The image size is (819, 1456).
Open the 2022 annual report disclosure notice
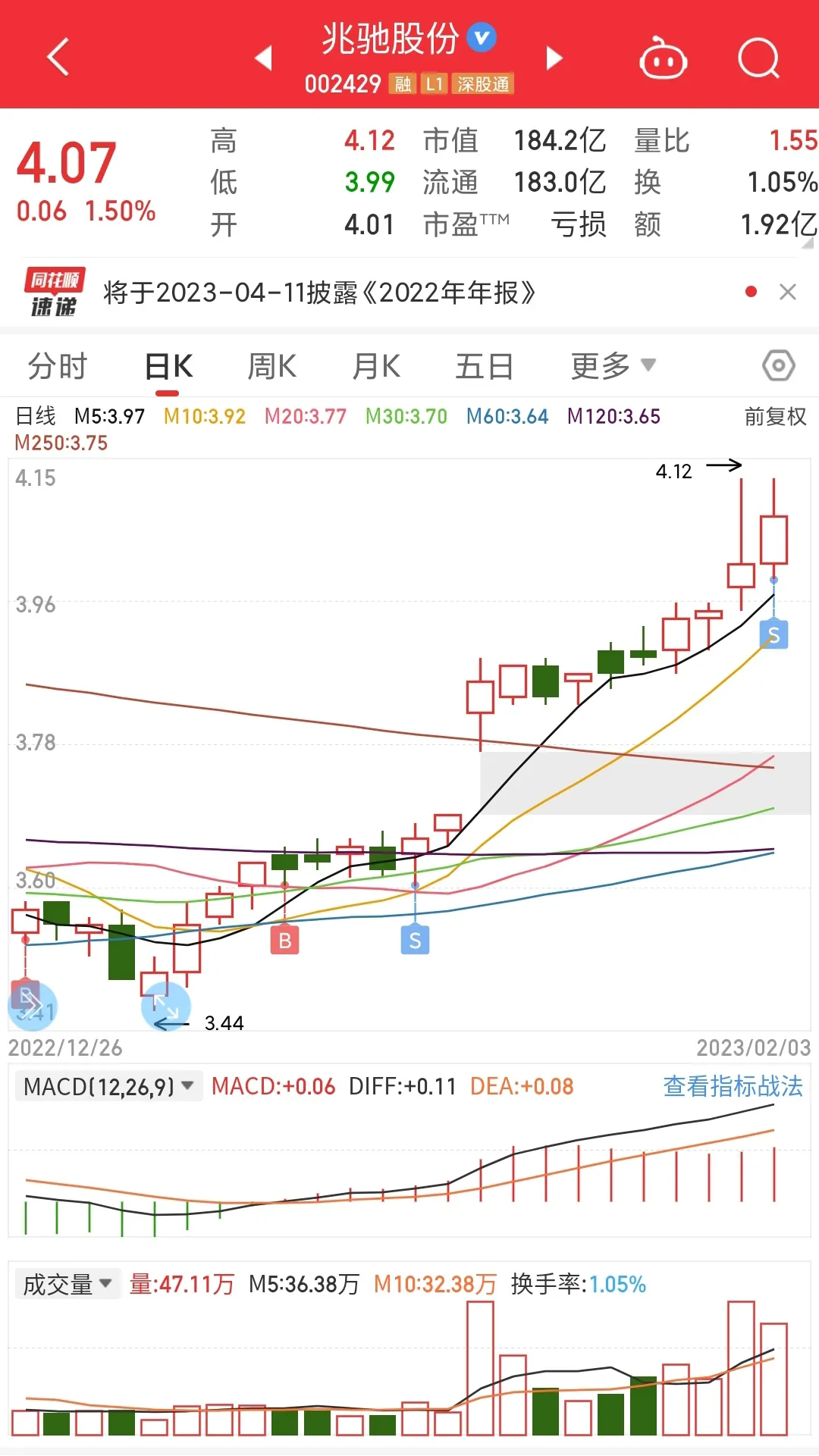(x=319, y=293)
